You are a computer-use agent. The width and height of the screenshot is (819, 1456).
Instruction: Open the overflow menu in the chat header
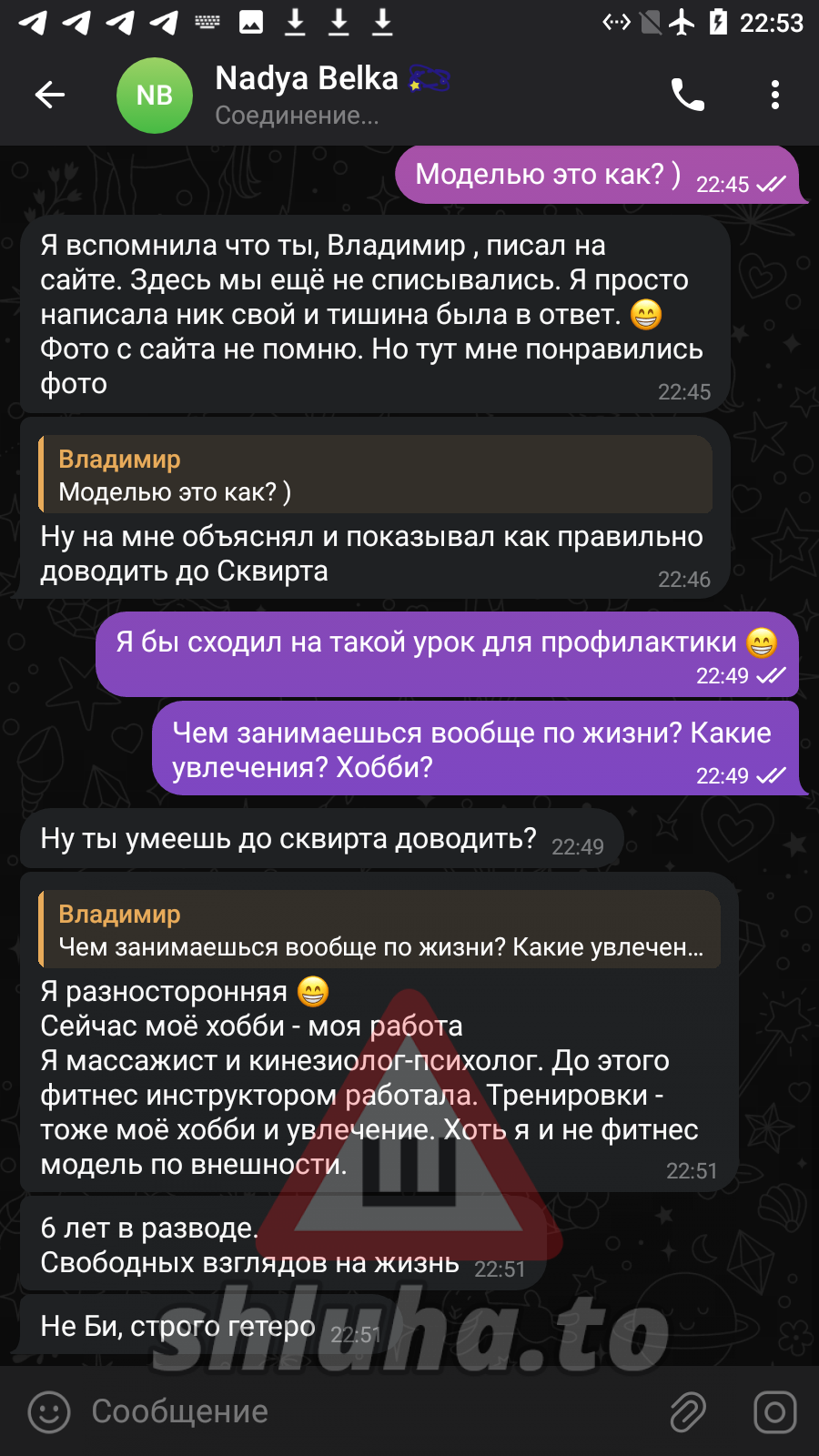click(774, 95)
